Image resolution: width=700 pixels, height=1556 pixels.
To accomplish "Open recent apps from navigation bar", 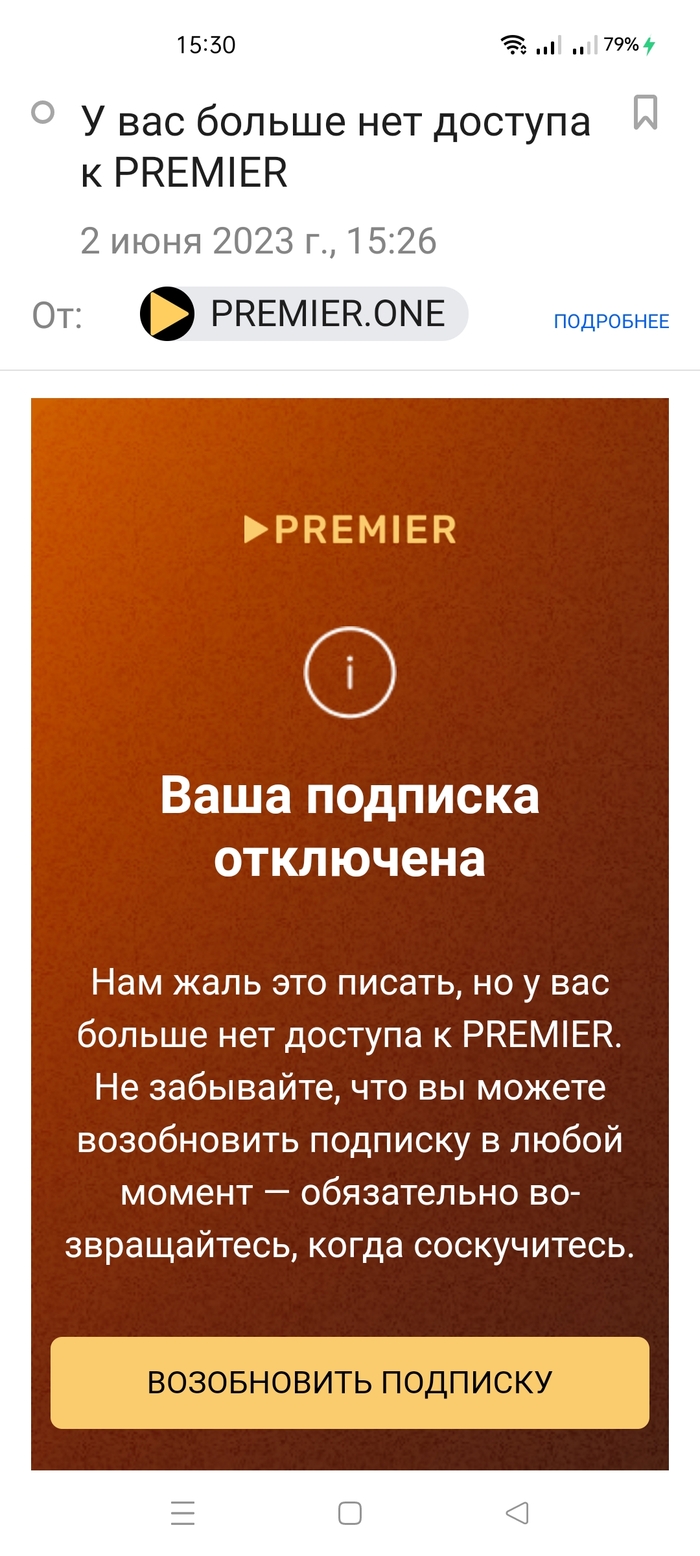I will click(183, 1513).
